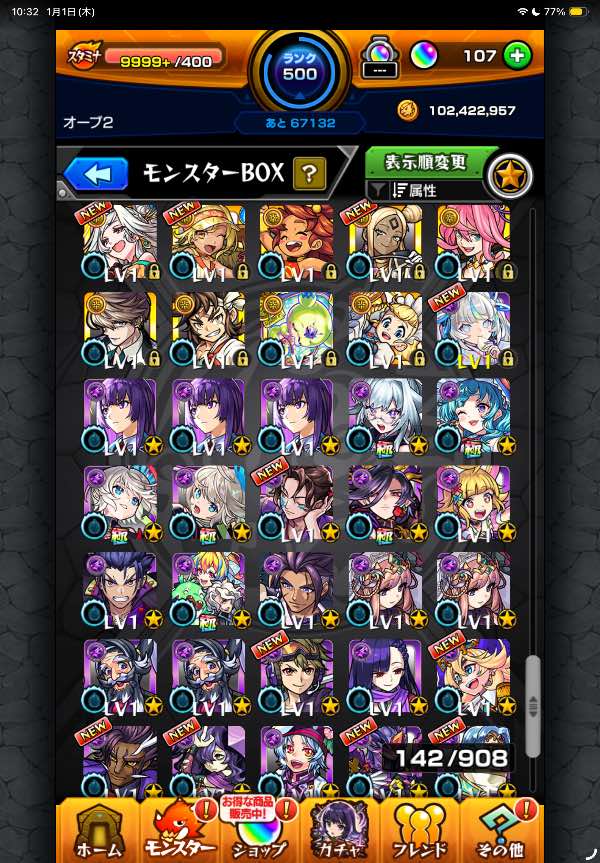Switch to the フレンド tab
The image size is (600, 863).
click(x=420, y=830)
